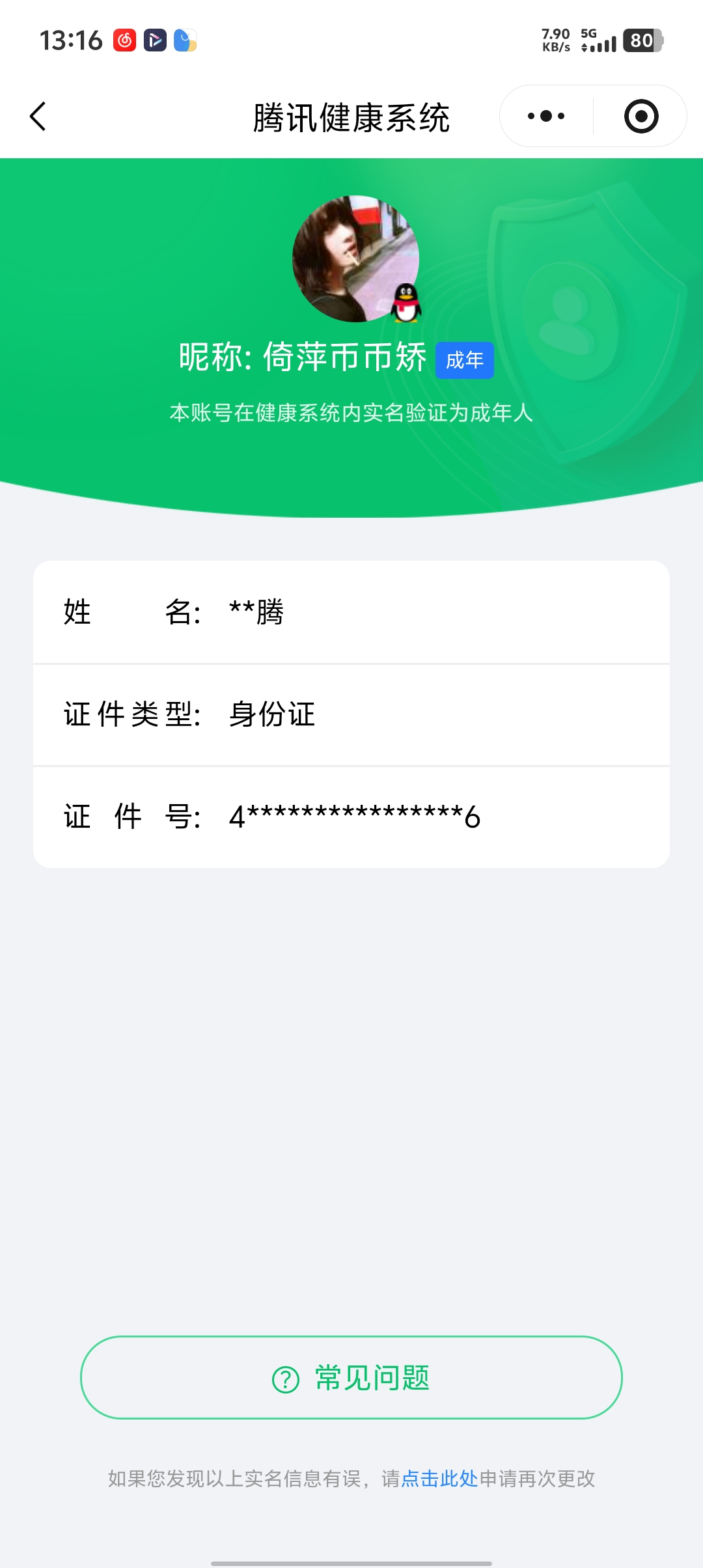The width and height of the screenshot is (703, 1568).
Task: Select the 证件类型 row showing 身份证
Action: [x=351, y=714]
